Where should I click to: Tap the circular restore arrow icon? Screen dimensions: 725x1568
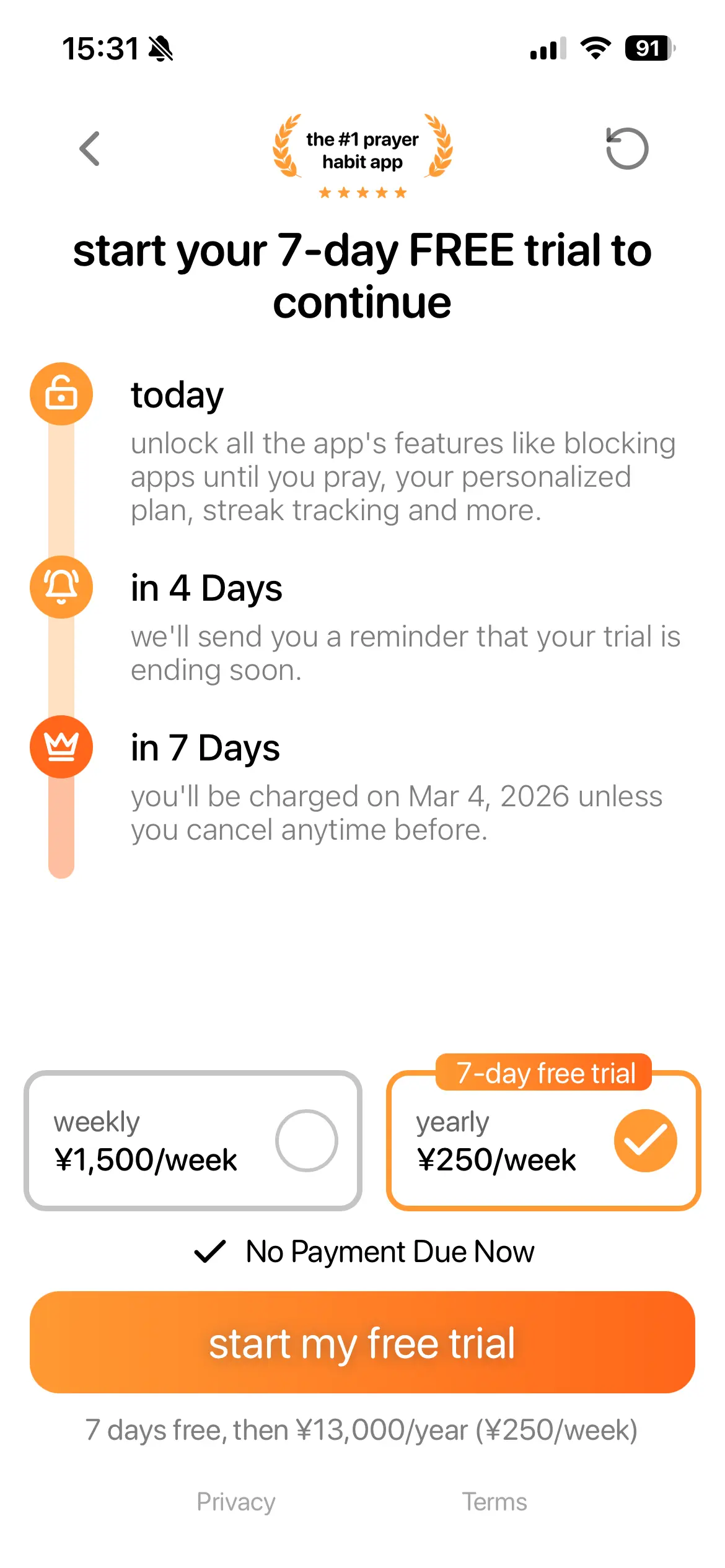pos(626,149)
